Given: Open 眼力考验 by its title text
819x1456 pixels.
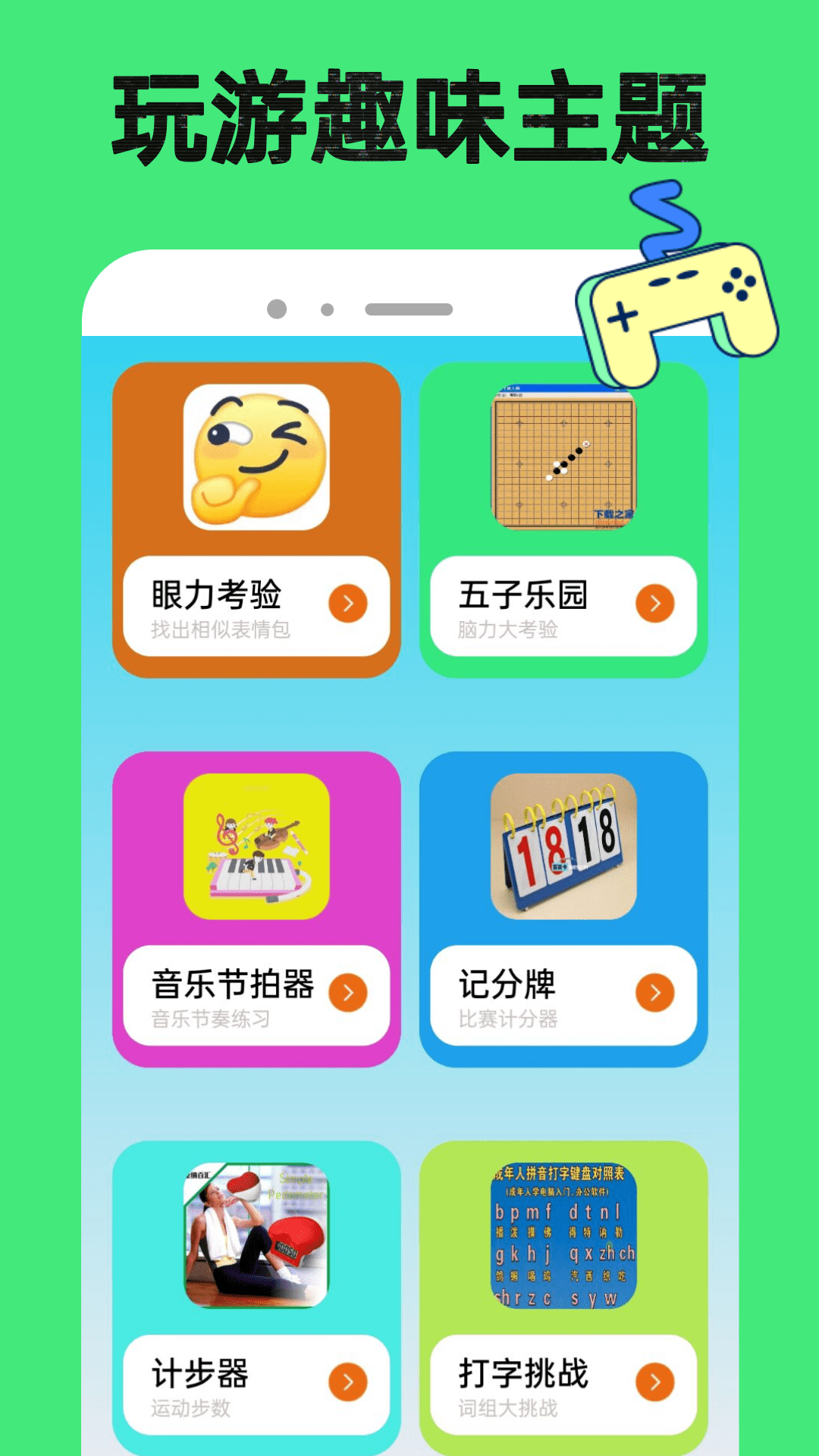Looking at the screenshot, I should 215,595.
